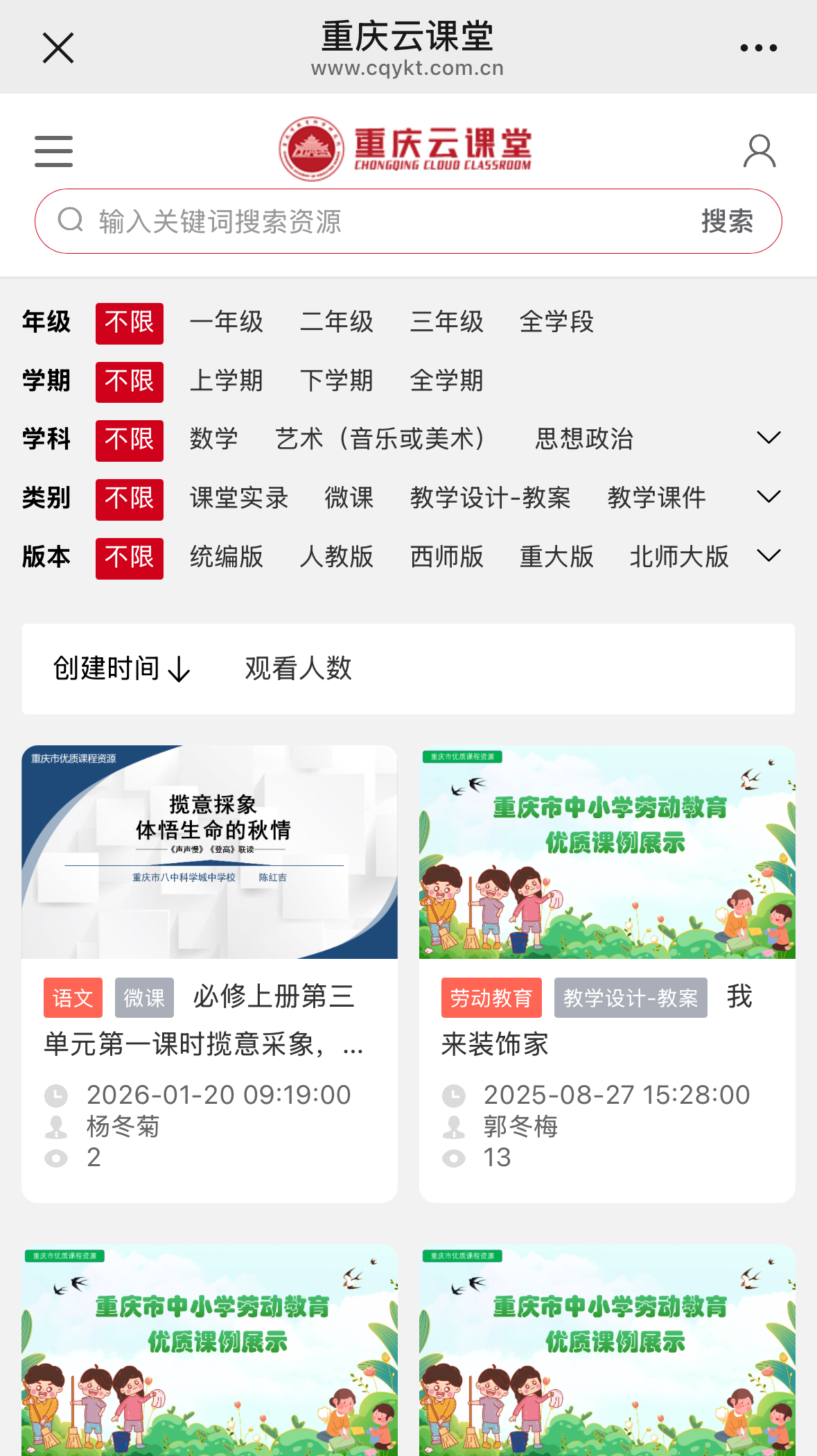Image resolution: width=817 pixels, height=1456 pixels.
Task: Choose 统编版 in the edition filter
Action: point(227,557)
